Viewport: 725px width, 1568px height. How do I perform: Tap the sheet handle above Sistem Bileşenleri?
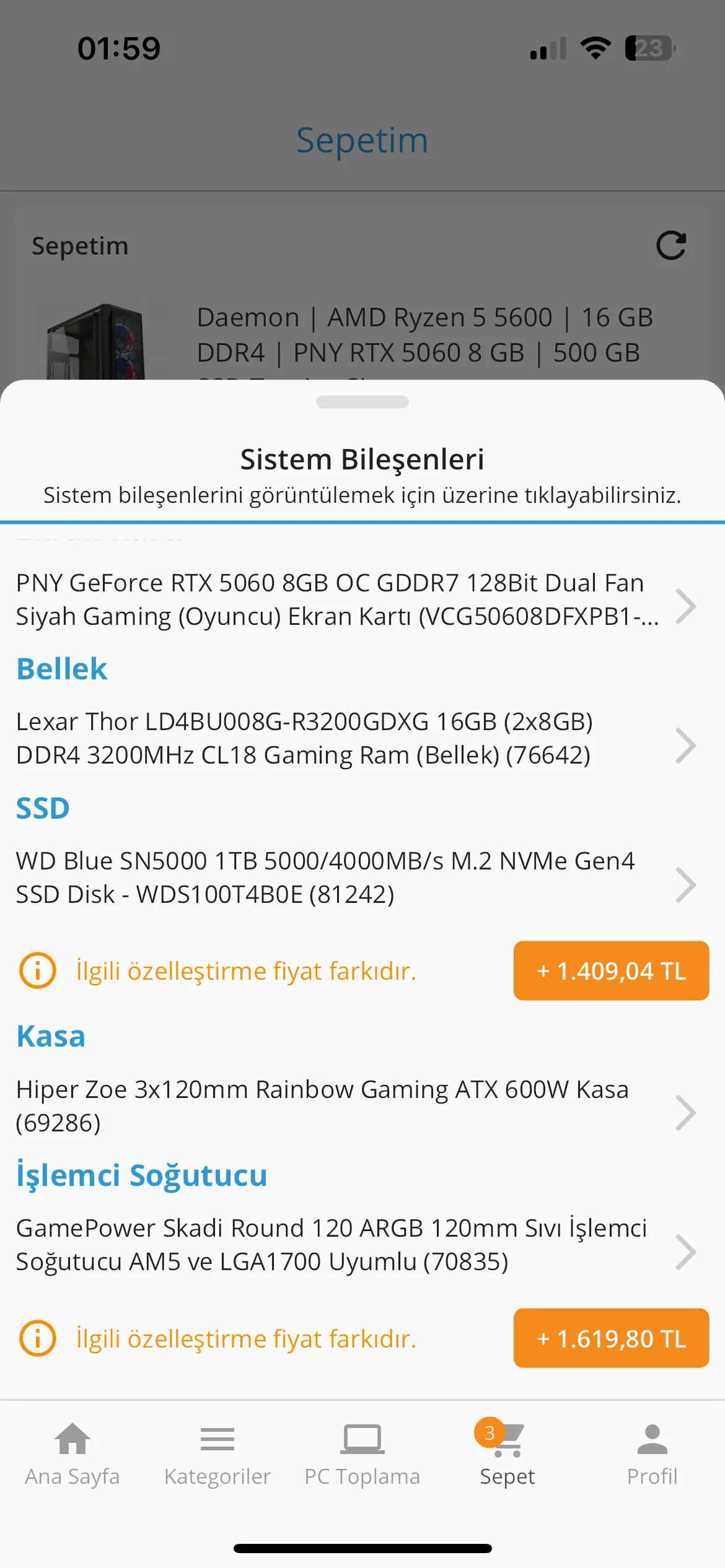pyautogui.click(x=362, y=402)
